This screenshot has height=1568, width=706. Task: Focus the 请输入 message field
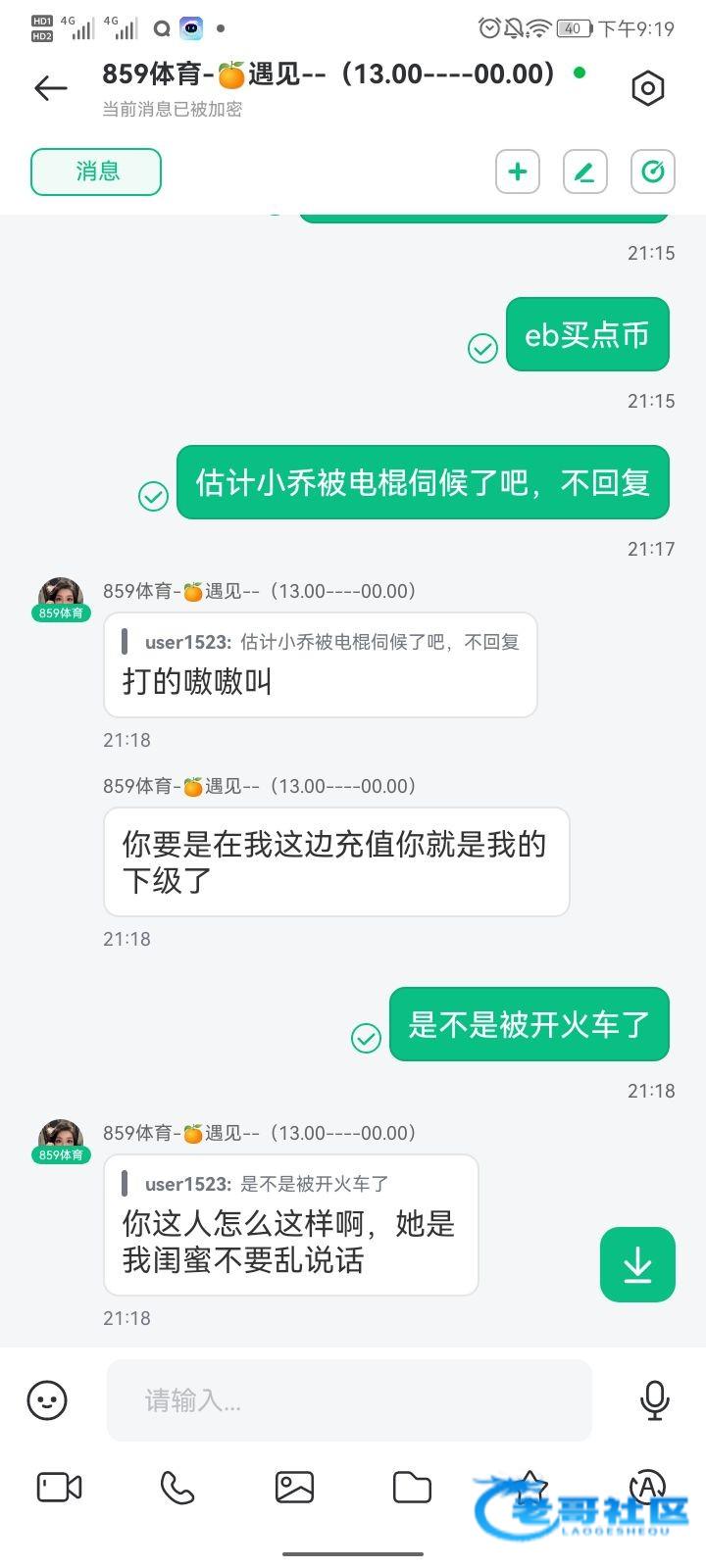(349, 1400)
